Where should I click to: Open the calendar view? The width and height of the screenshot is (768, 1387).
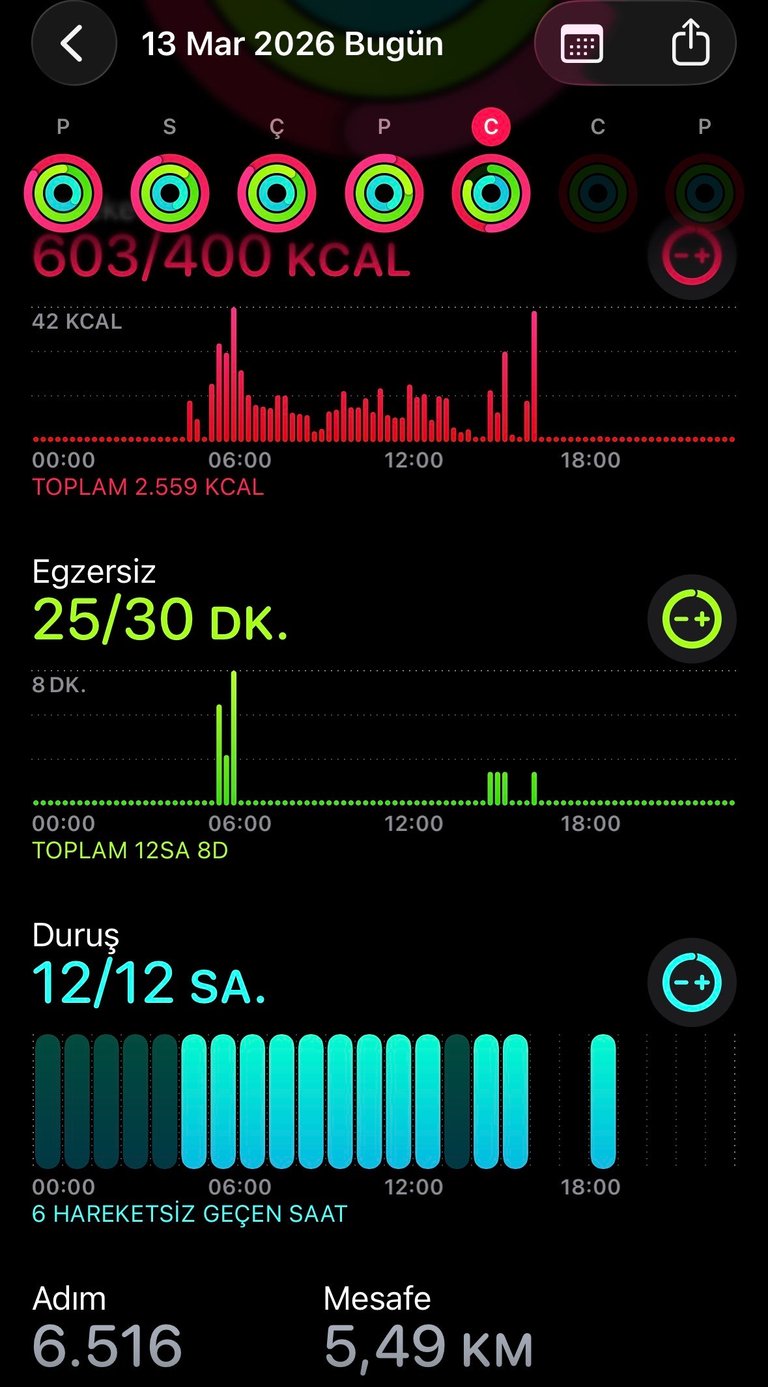(x=582, y=46)
